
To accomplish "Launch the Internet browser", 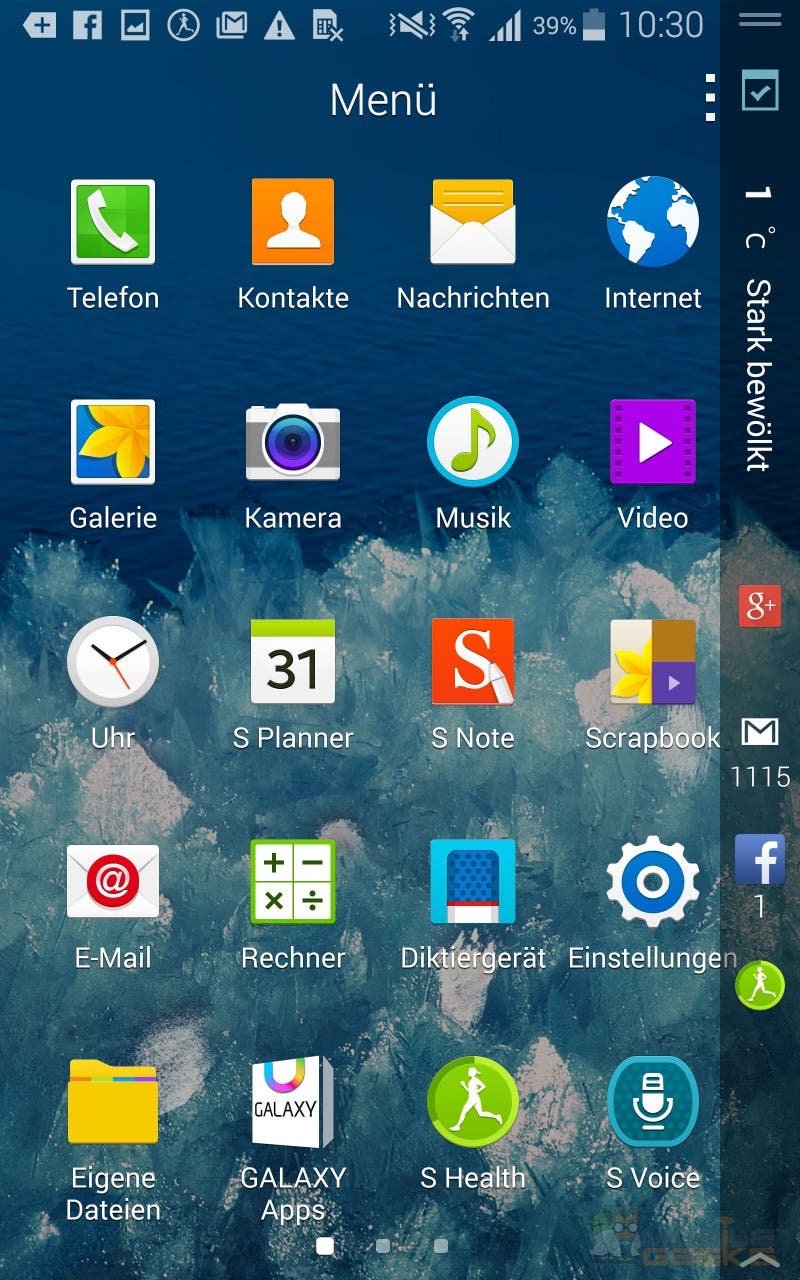I will click(653, 222).
